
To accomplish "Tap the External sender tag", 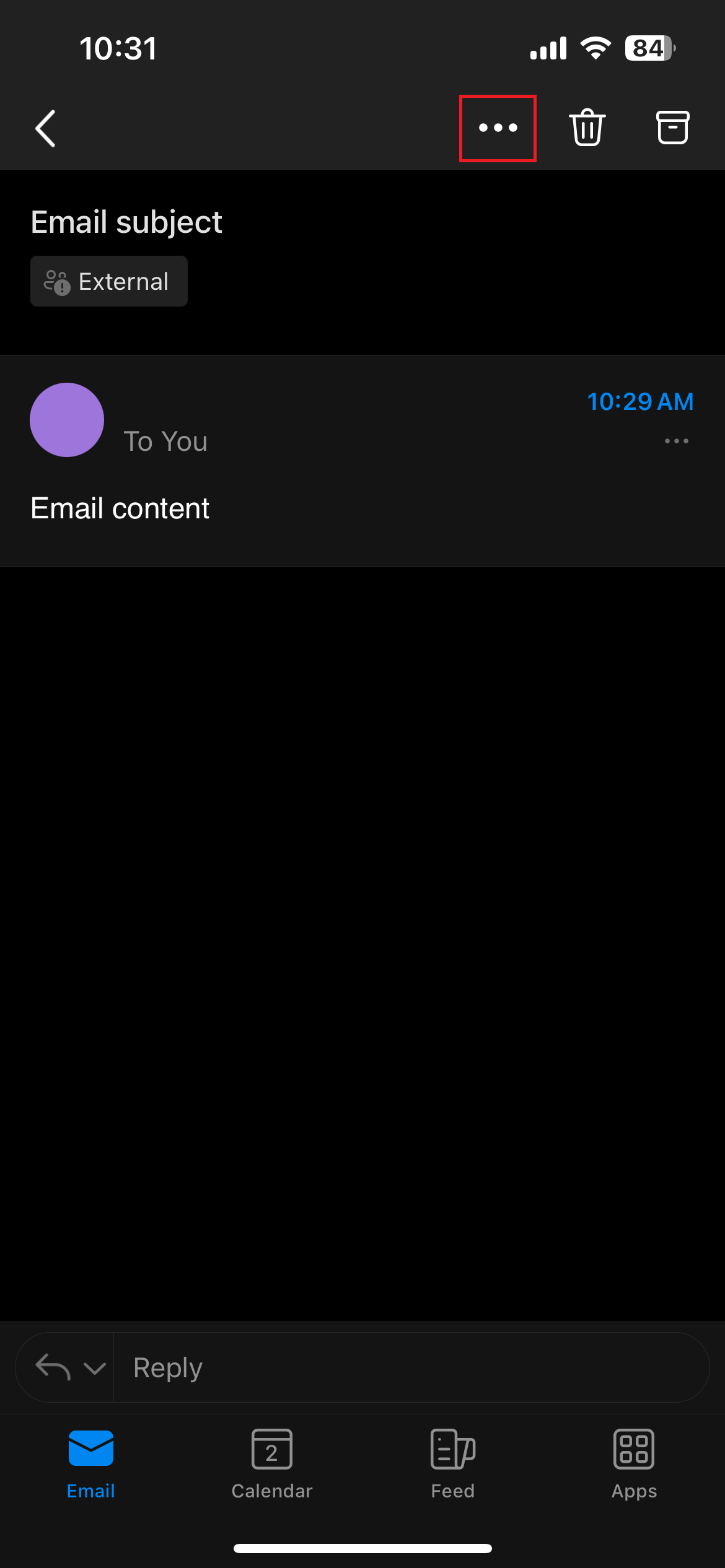I will click(x=109, y=282).
